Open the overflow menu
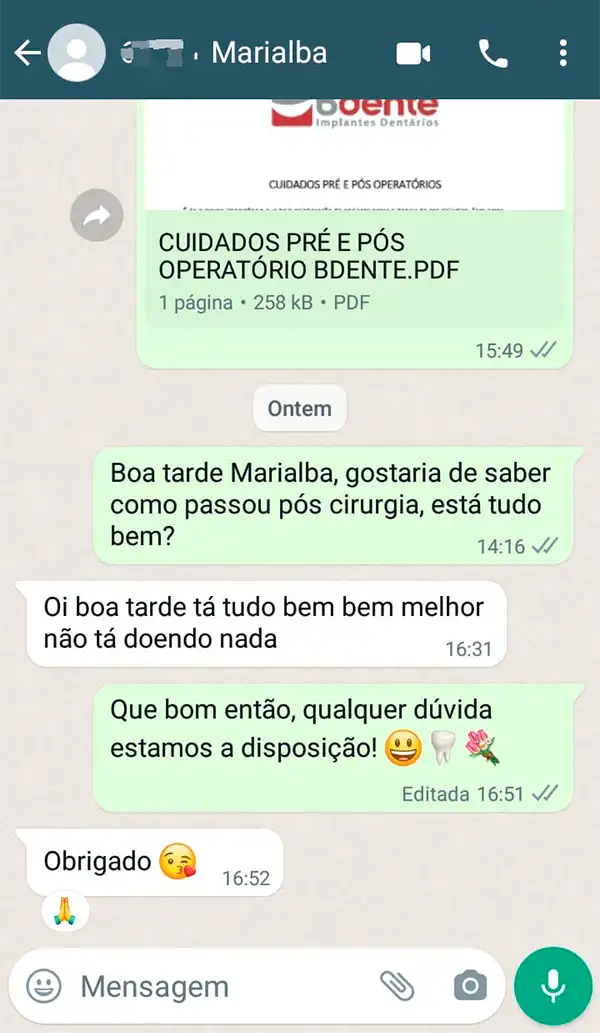 point(564,53)
